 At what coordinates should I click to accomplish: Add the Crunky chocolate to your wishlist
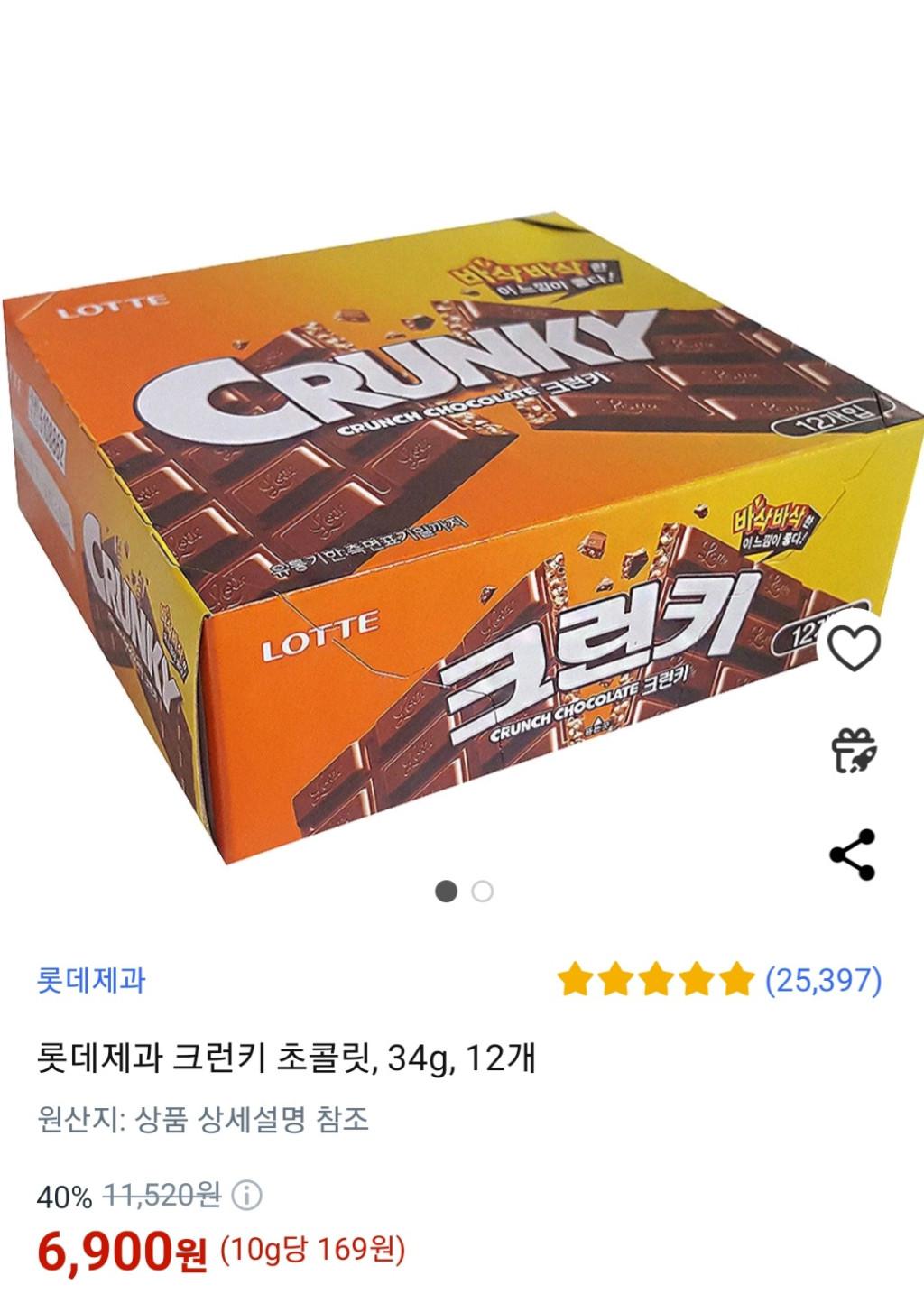[853, 646]
